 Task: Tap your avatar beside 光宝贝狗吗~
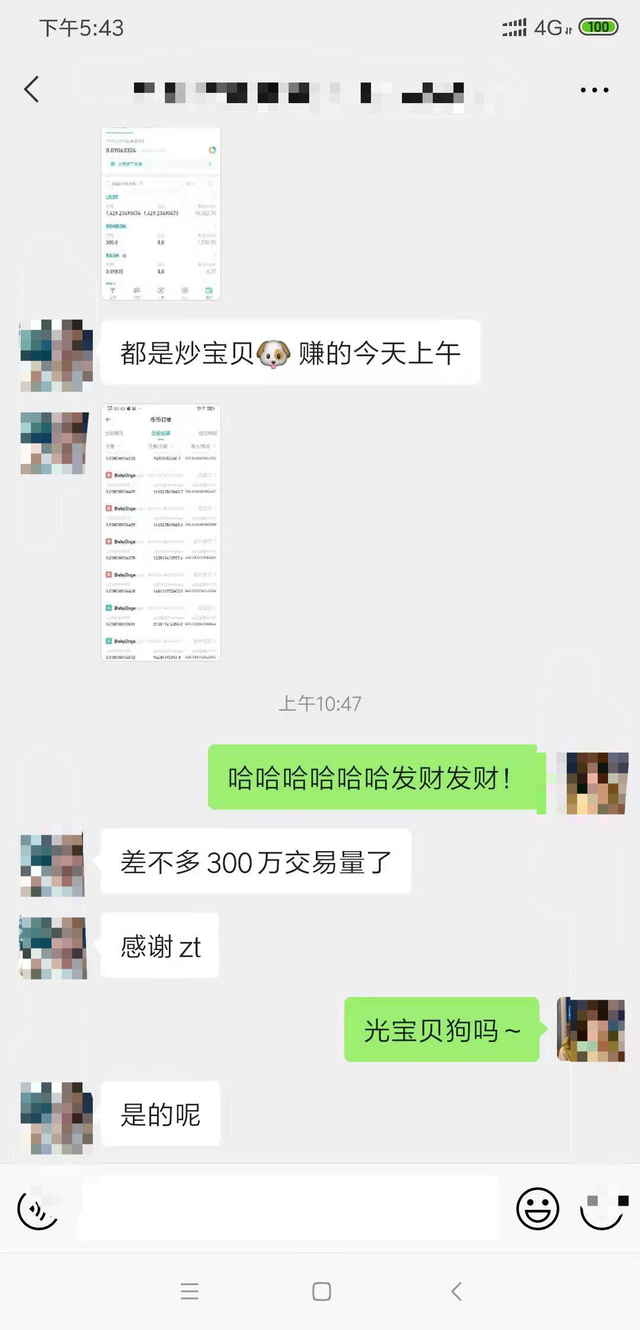point(591,1029)
